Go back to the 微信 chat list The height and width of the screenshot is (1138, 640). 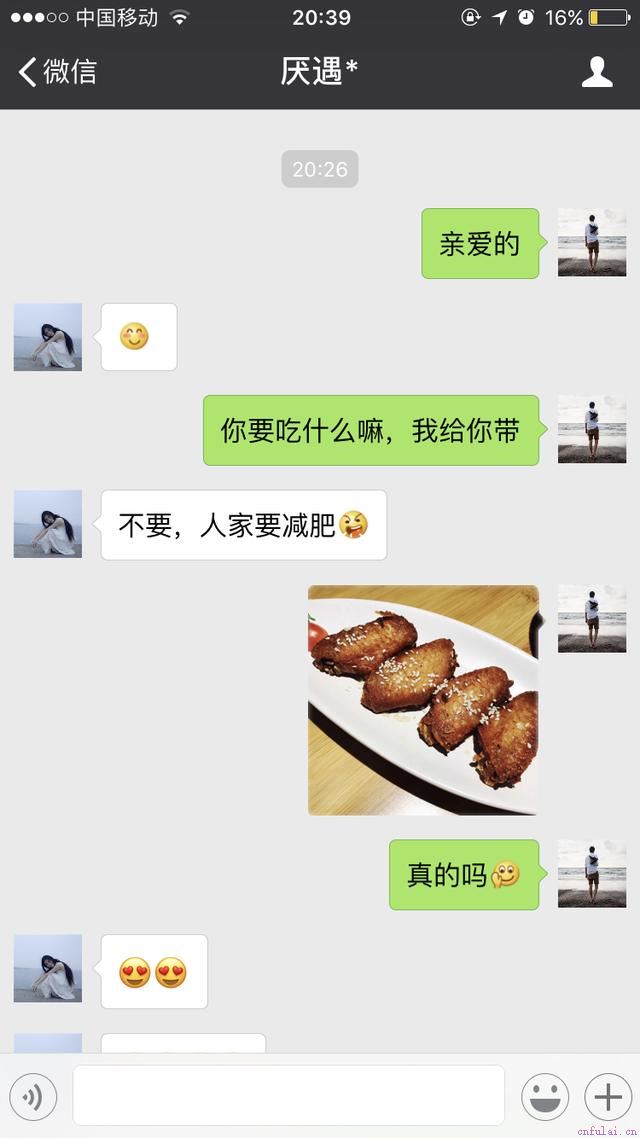[x=57, y=72]
